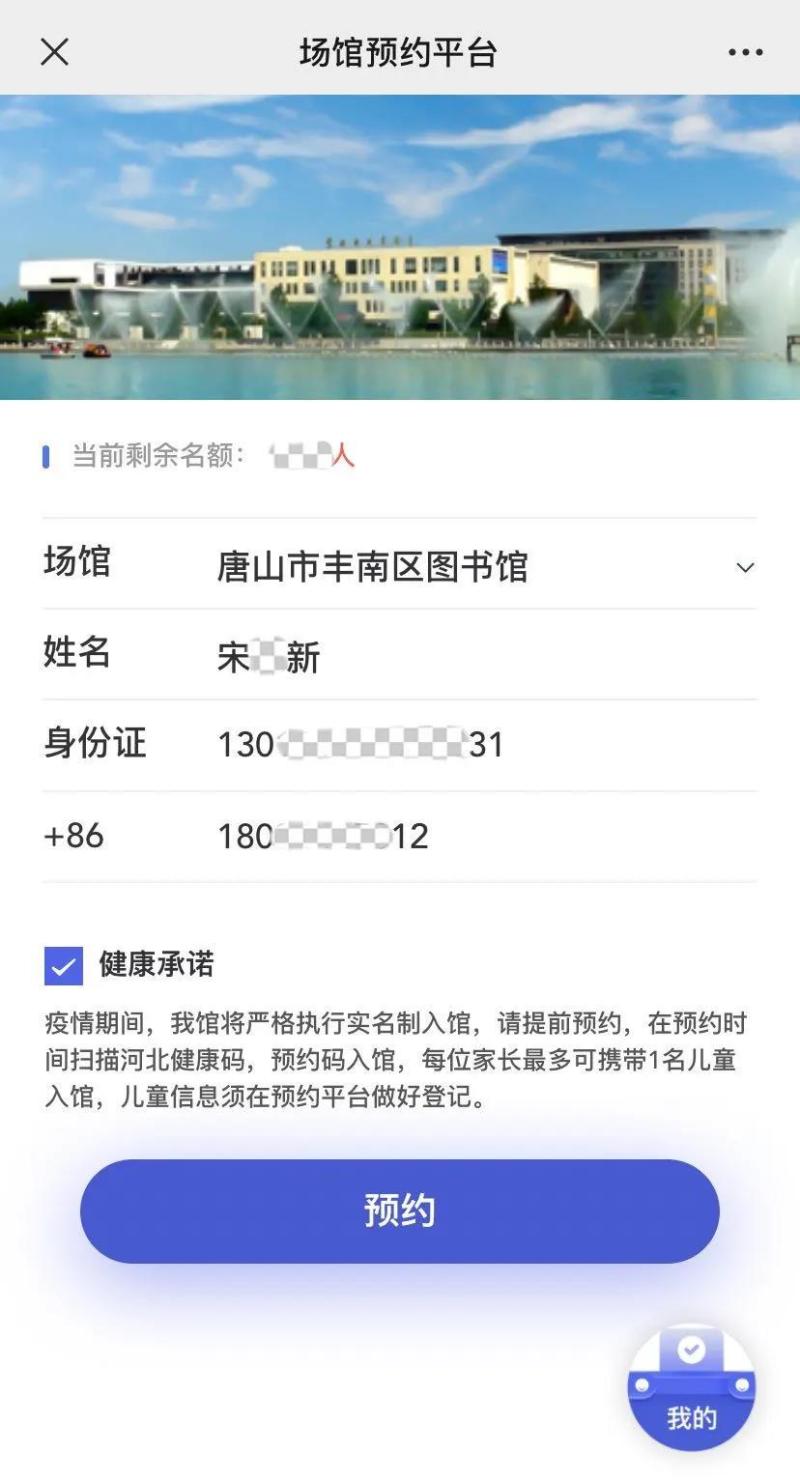Viewport: 800px width, 1483px height.
Task: Expand the 场馆 venue dropdown
Action: (744, 567)
